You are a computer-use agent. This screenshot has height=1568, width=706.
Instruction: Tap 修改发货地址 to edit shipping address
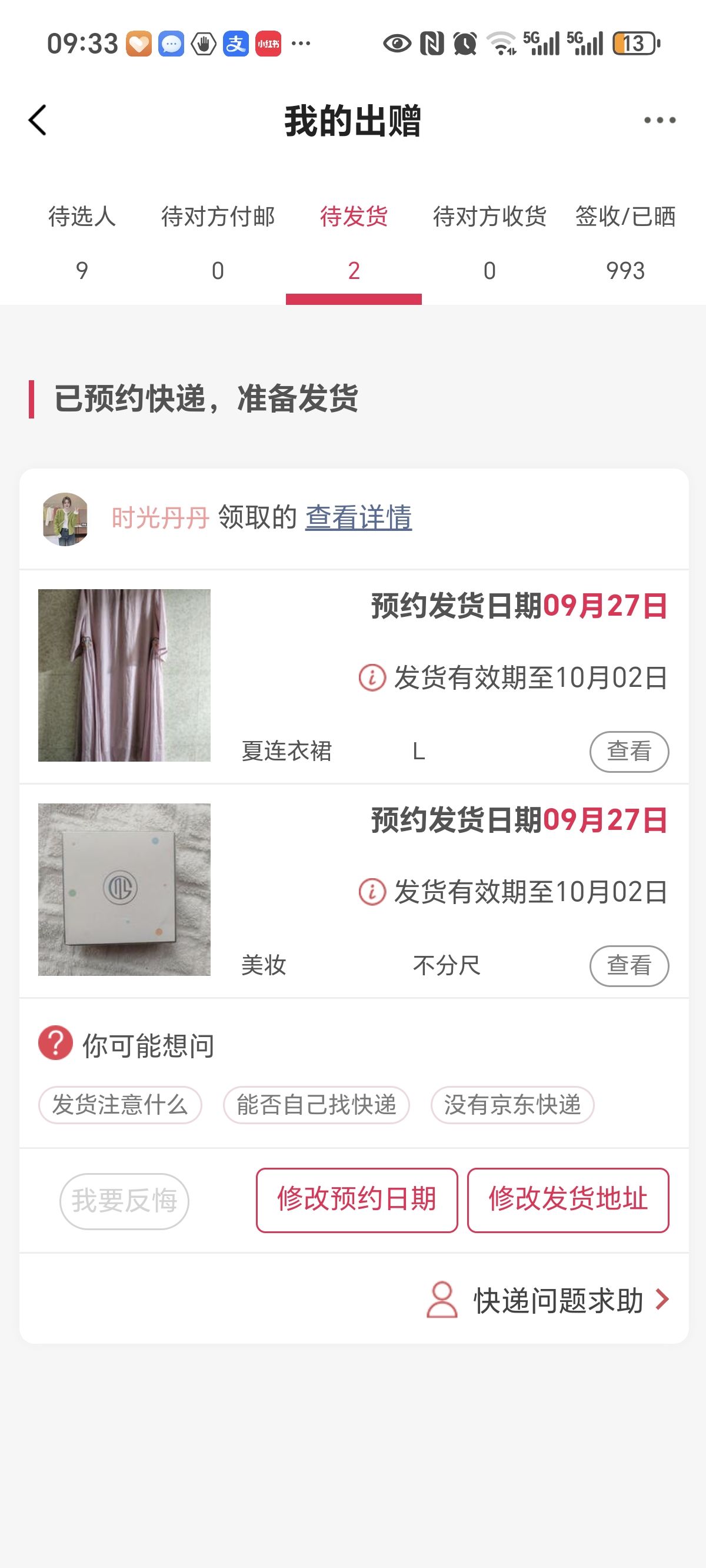tap(568, 1200)
